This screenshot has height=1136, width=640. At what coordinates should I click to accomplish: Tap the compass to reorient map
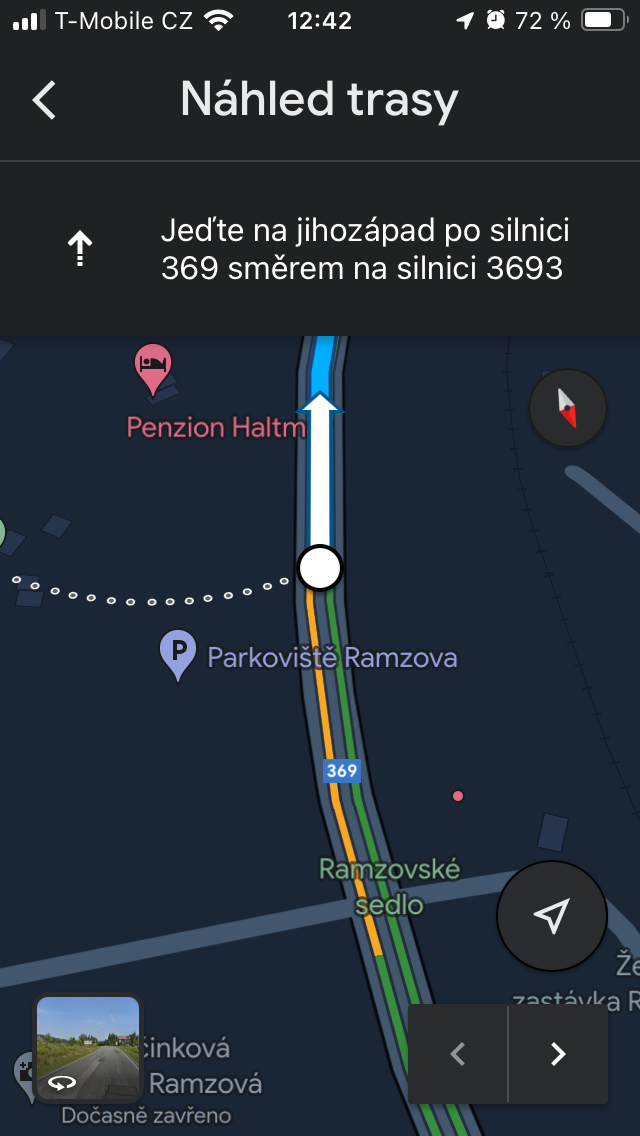[567, 407]
